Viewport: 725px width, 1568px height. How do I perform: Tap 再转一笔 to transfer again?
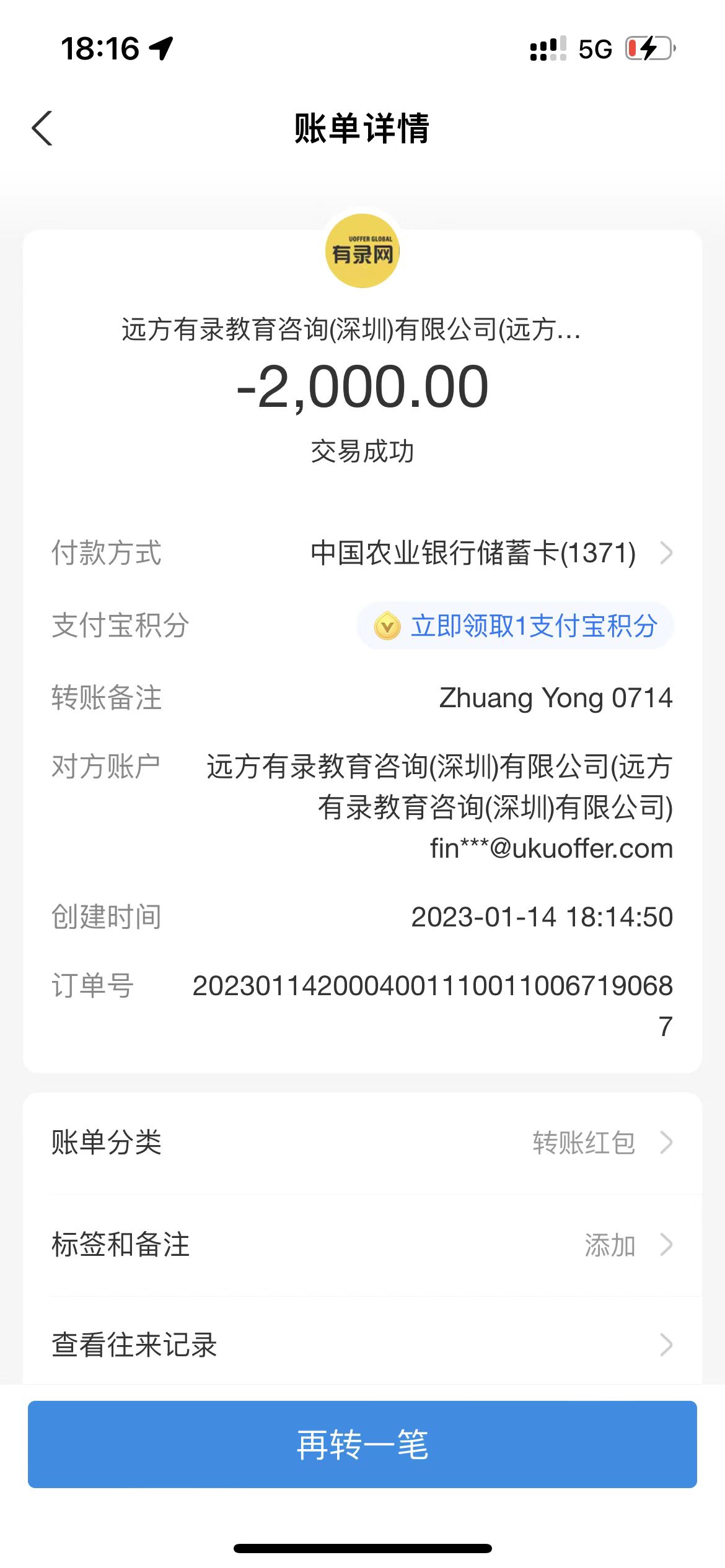362,1444
